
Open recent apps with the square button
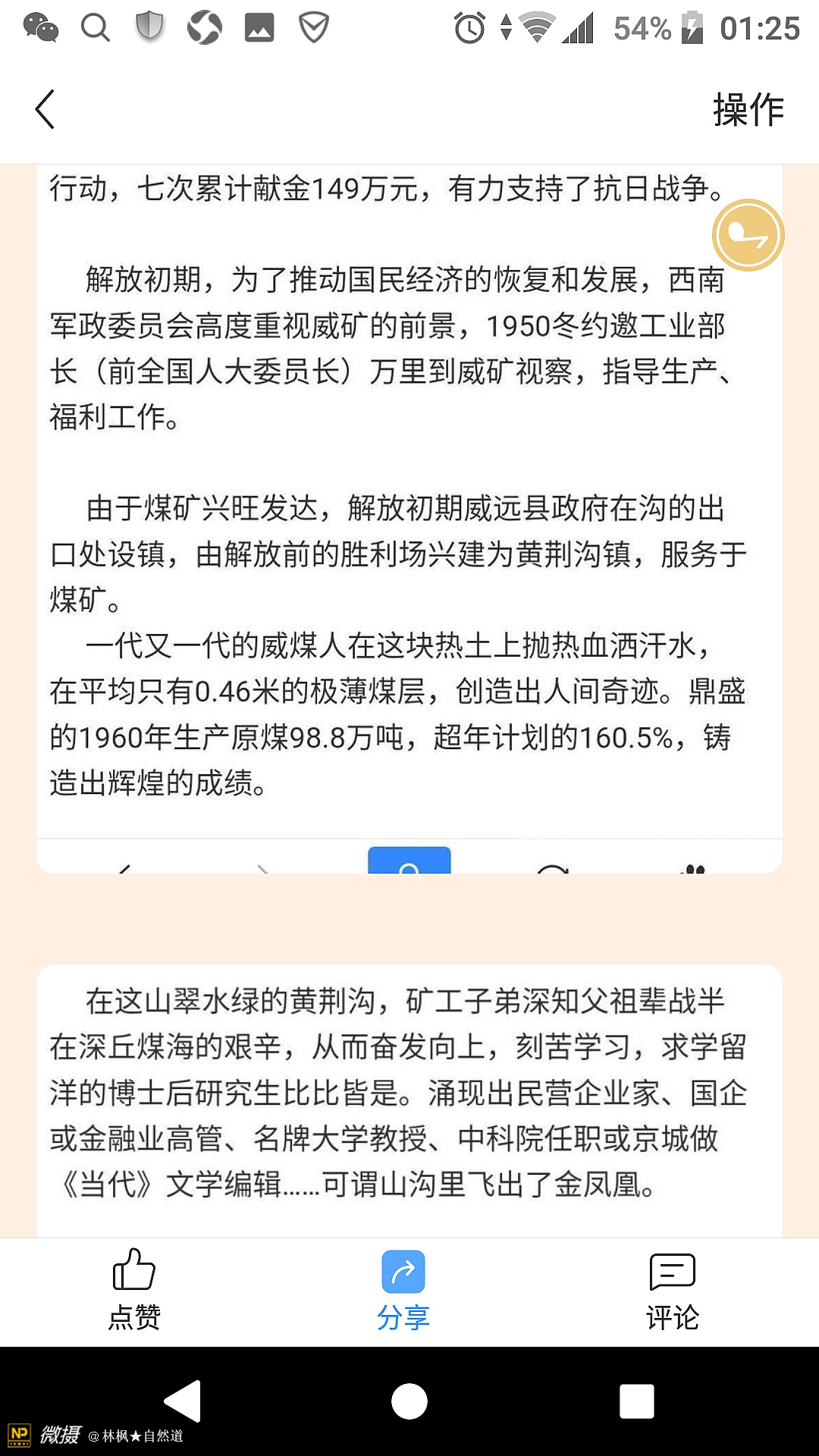[637, 1401]
